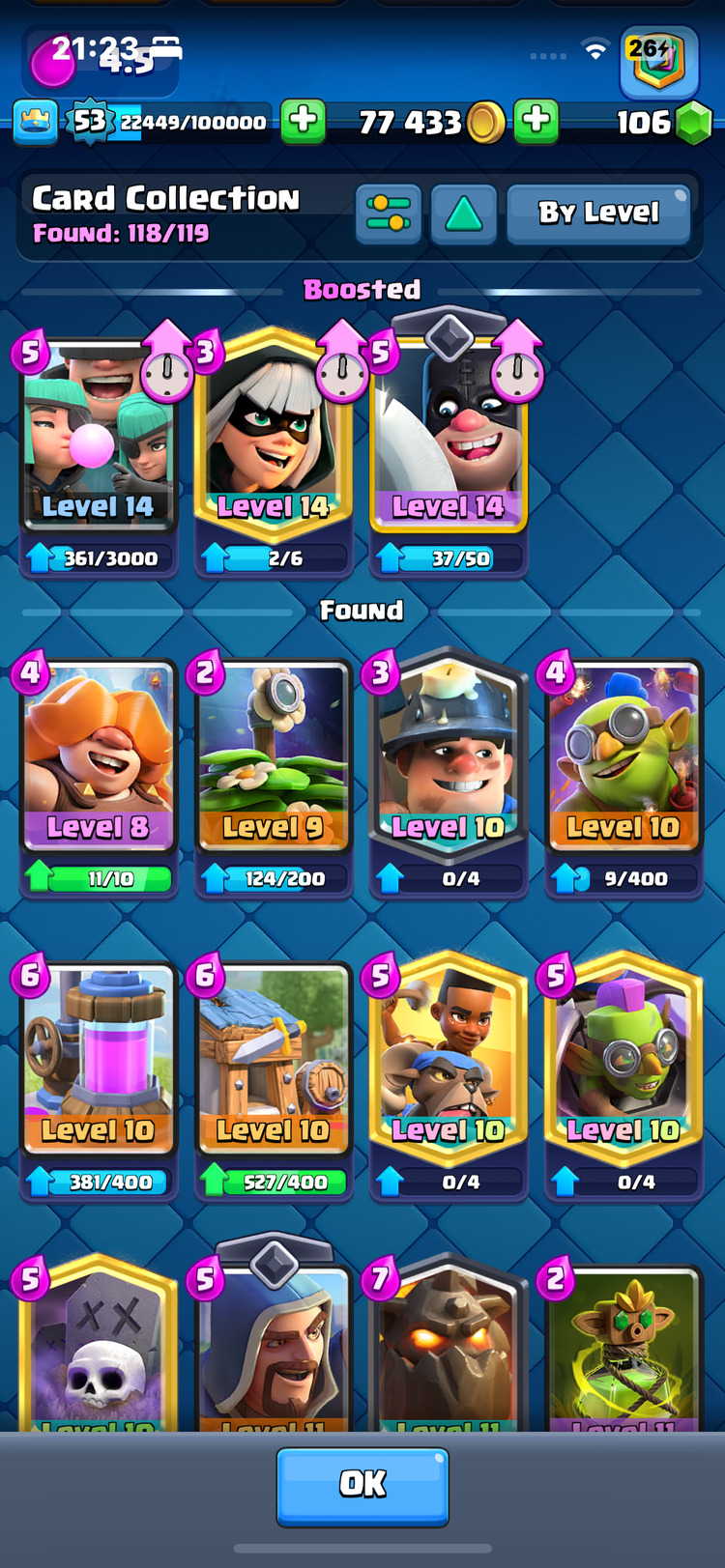Add experience with the plus beside 22449/100000
Viewport: 725px width, 1568px height.
click(x=303, y=122)
